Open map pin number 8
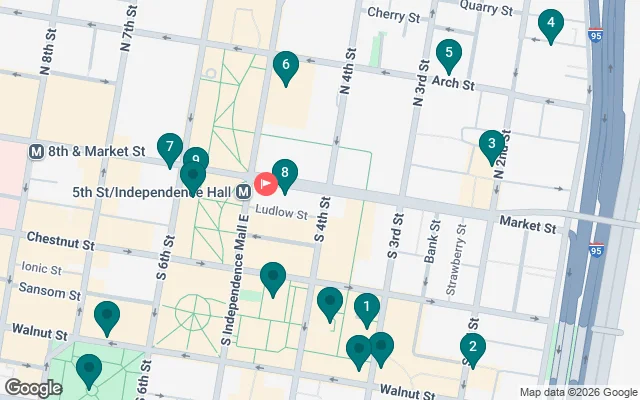Image resolution: width=640 pixels, height=400 pixels. [x=286, y=175]
